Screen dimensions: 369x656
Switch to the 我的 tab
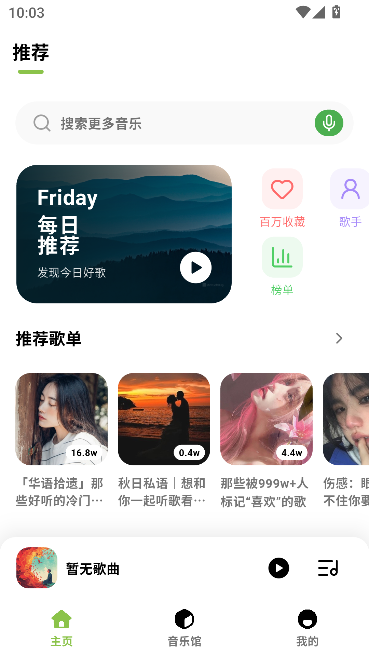308,628
